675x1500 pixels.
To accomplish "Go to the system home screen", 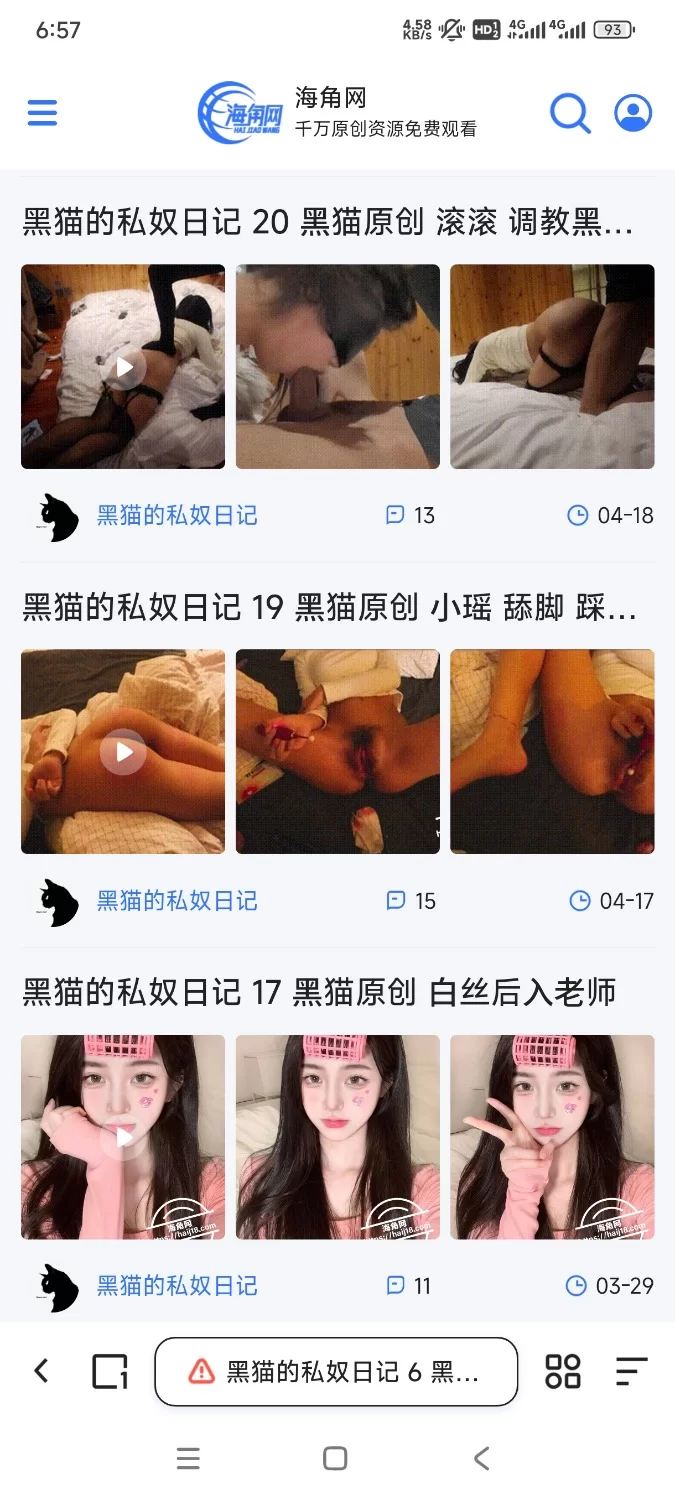I will (336, 1458).
